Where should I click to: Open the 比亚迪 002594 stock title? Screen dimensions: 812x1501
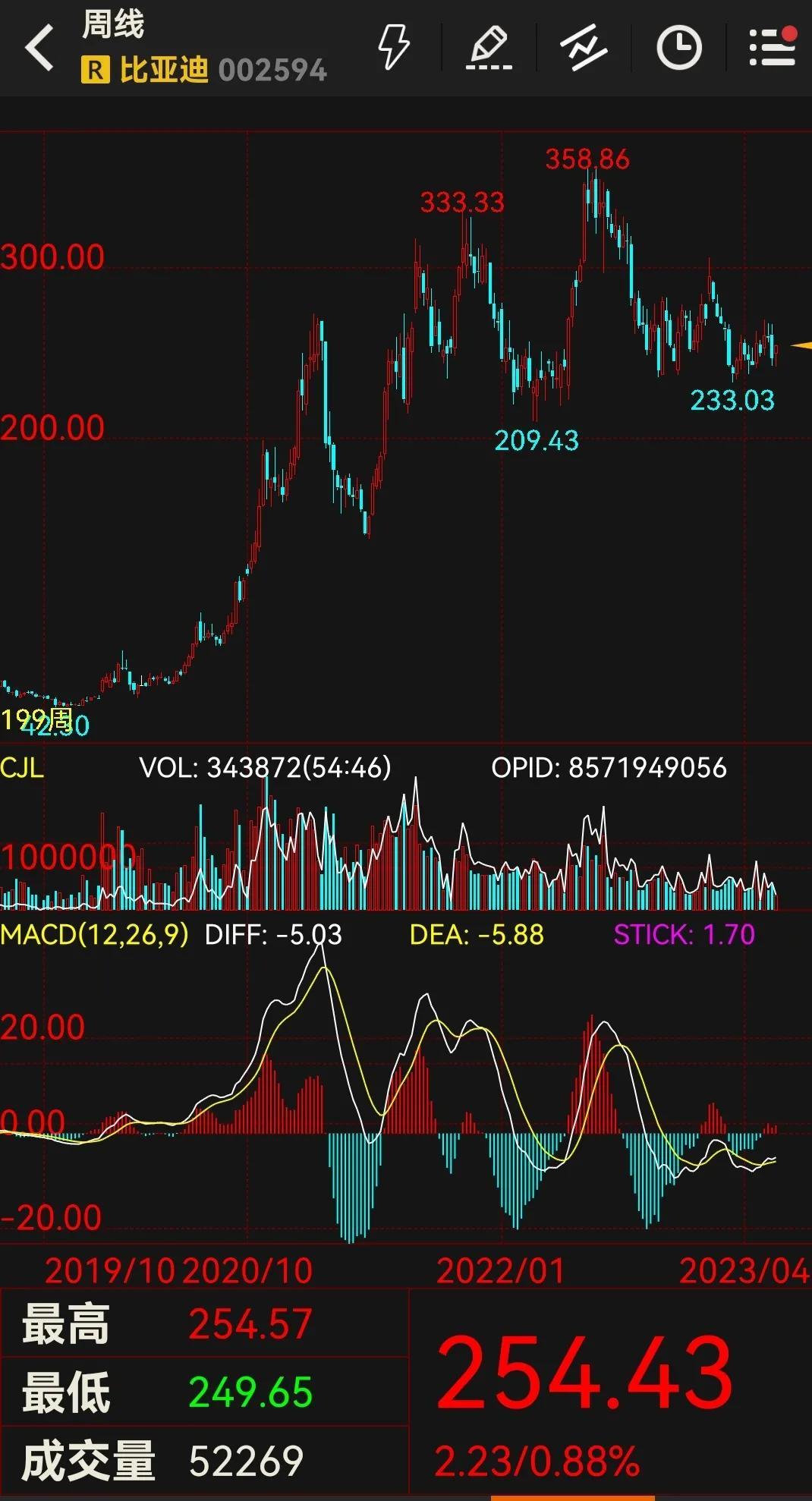[x=204, y=70]
